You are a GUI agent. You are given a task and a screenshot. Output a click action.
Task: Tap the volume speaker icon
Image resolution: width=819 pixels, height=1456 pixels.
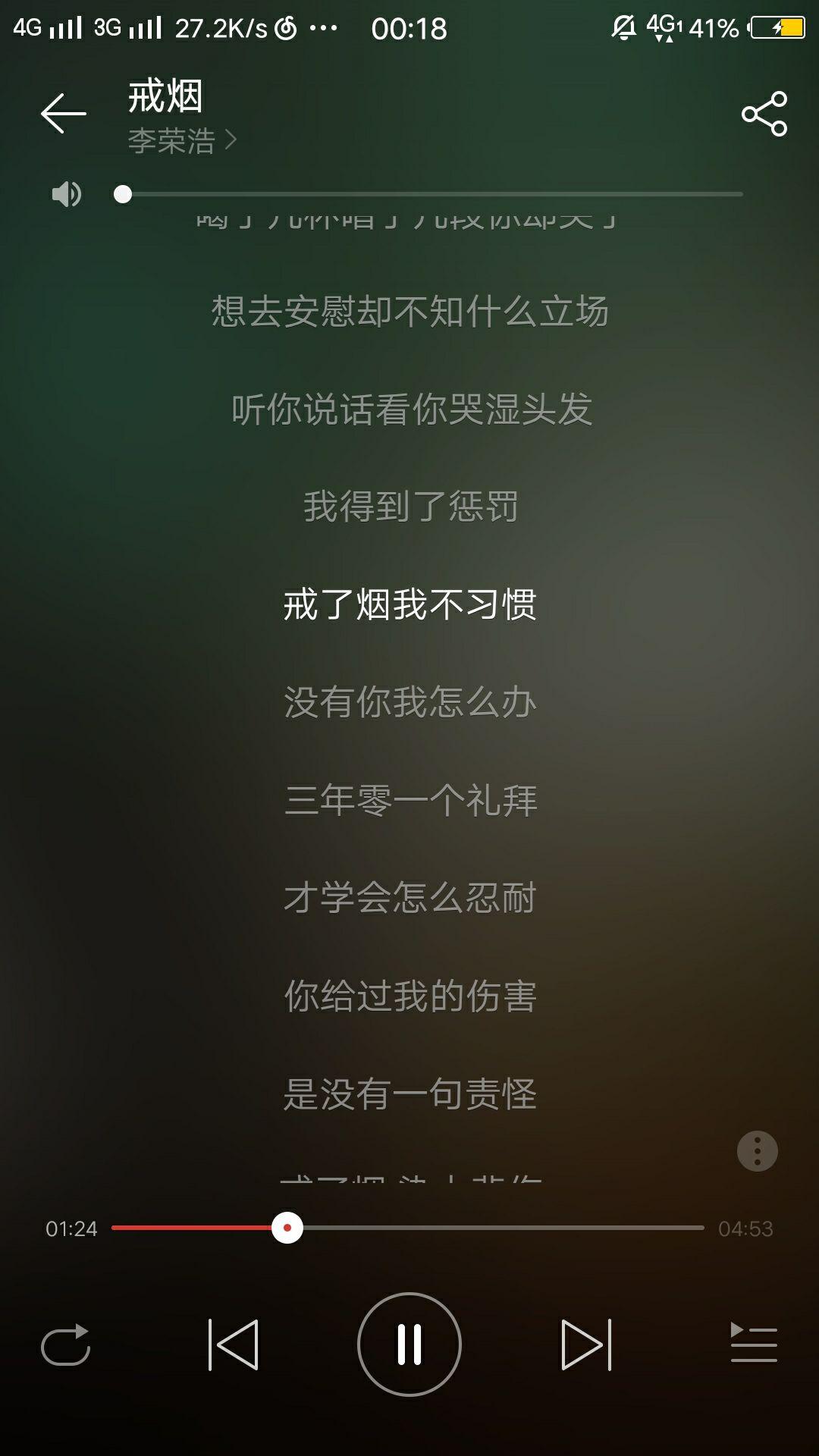(66, 194)
